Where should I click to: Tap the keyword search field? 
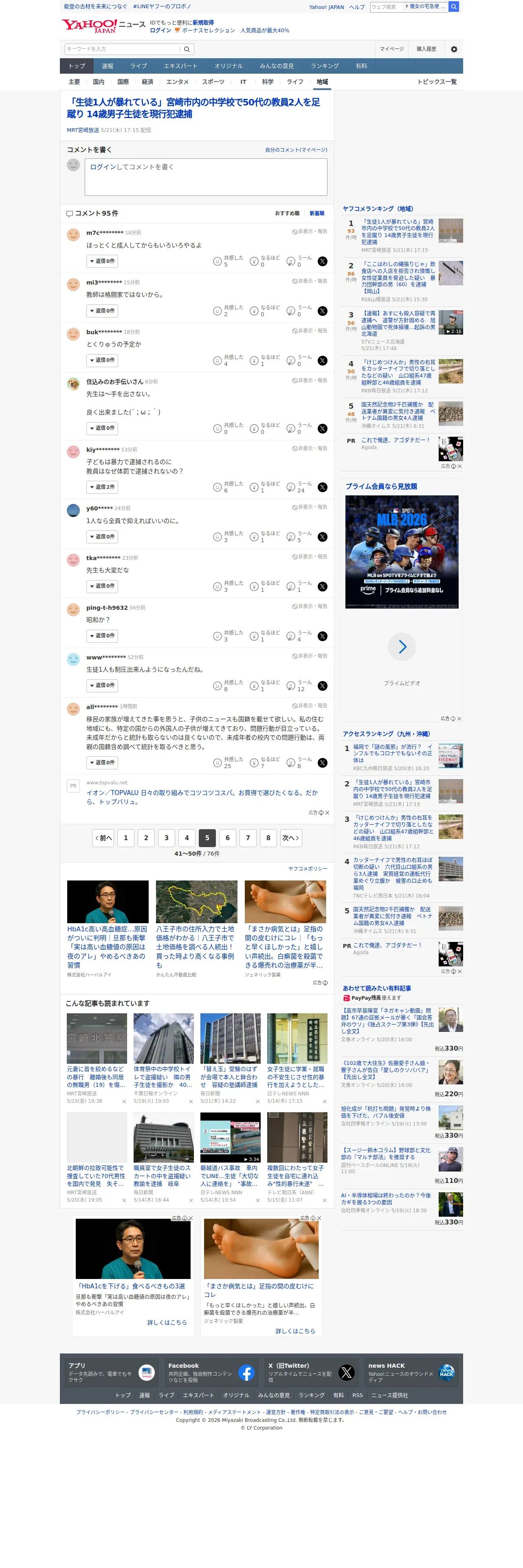click(123, 49)
